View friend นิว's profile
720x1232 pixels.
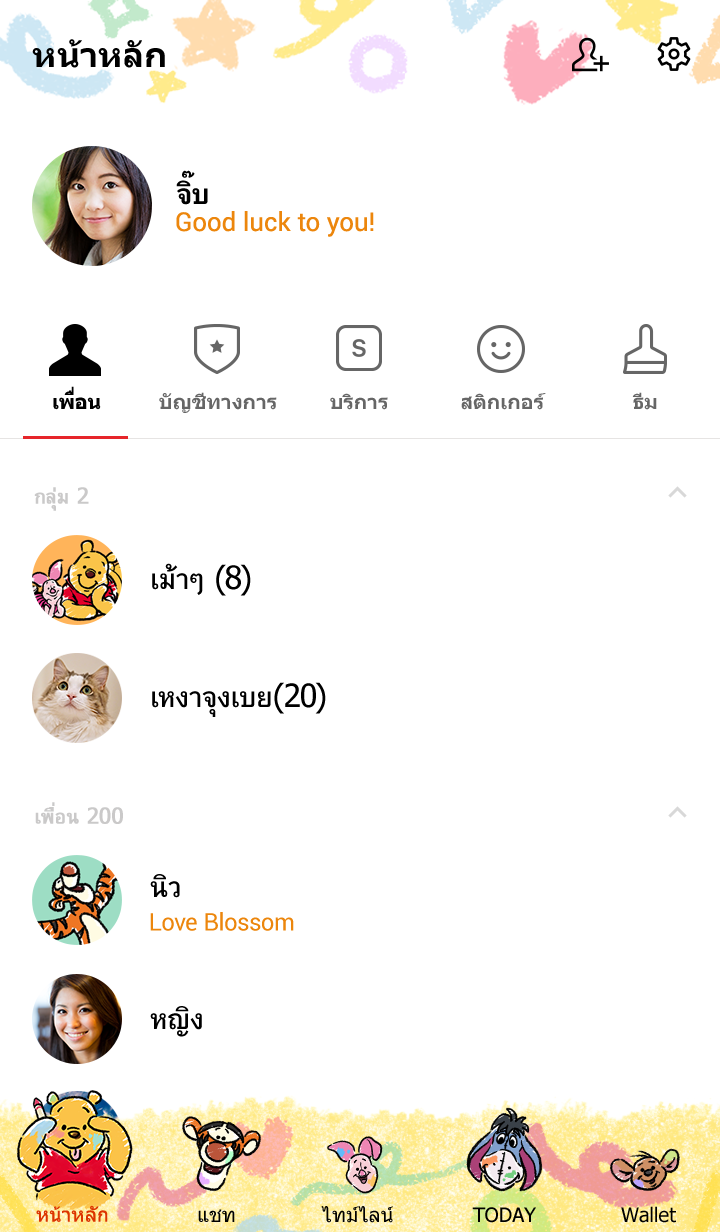(x=165, y=900)
